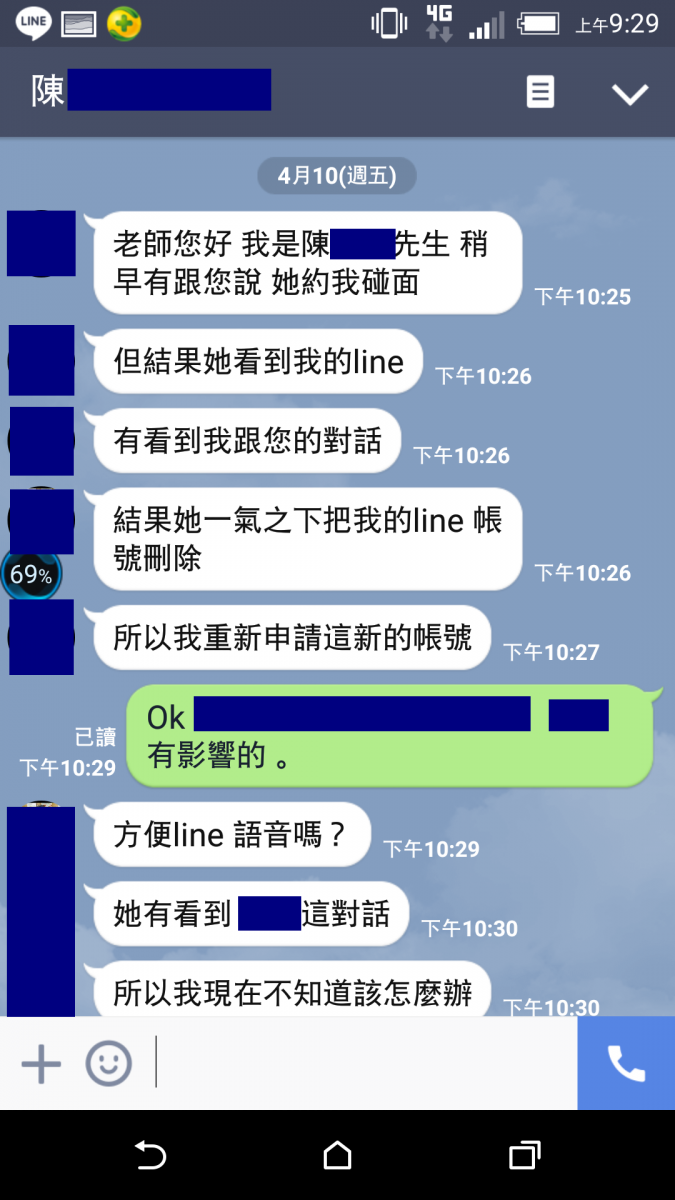
Task: Open the plus attachment menu
Action: point(41,1063)
